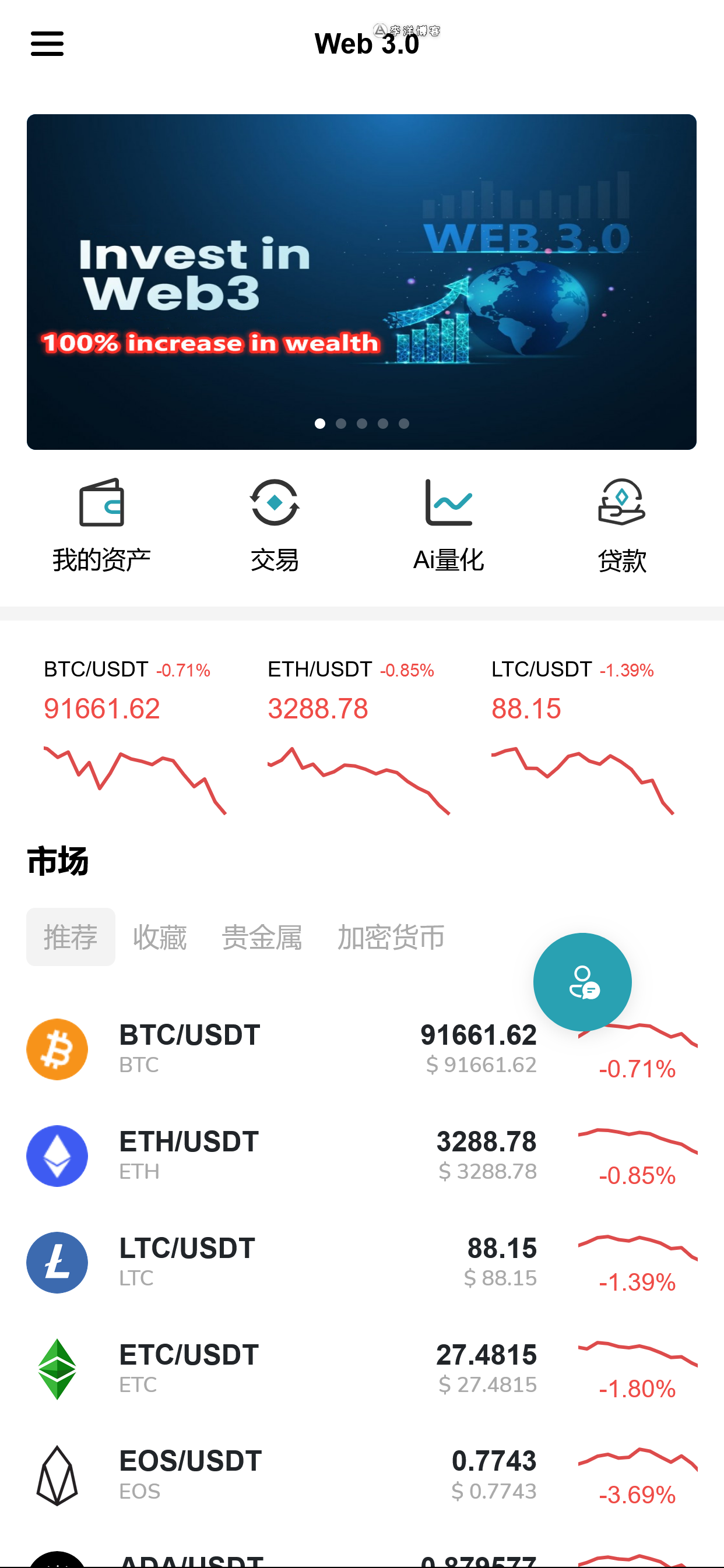Select the 贵金属 precious metals filter
This screenshot has height=1568, width=724.
click(262, 937)
